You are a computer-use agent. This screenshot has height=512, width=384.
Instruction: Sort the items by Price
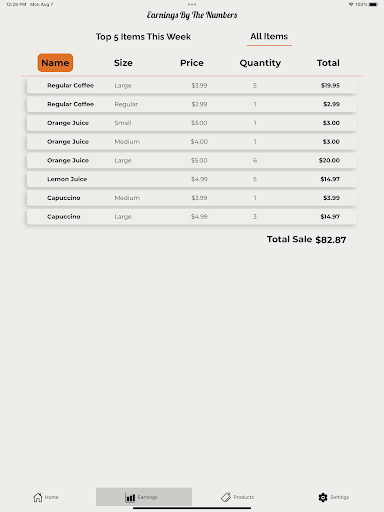[192, 63]
